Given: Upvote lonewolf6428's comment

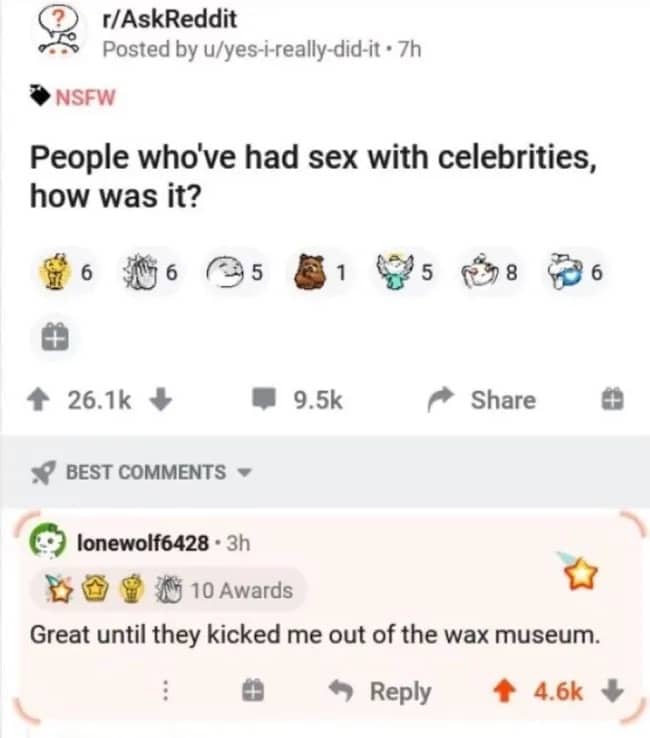Looking at the screenshot, I should pyautogui.click(x=505, y=692).
